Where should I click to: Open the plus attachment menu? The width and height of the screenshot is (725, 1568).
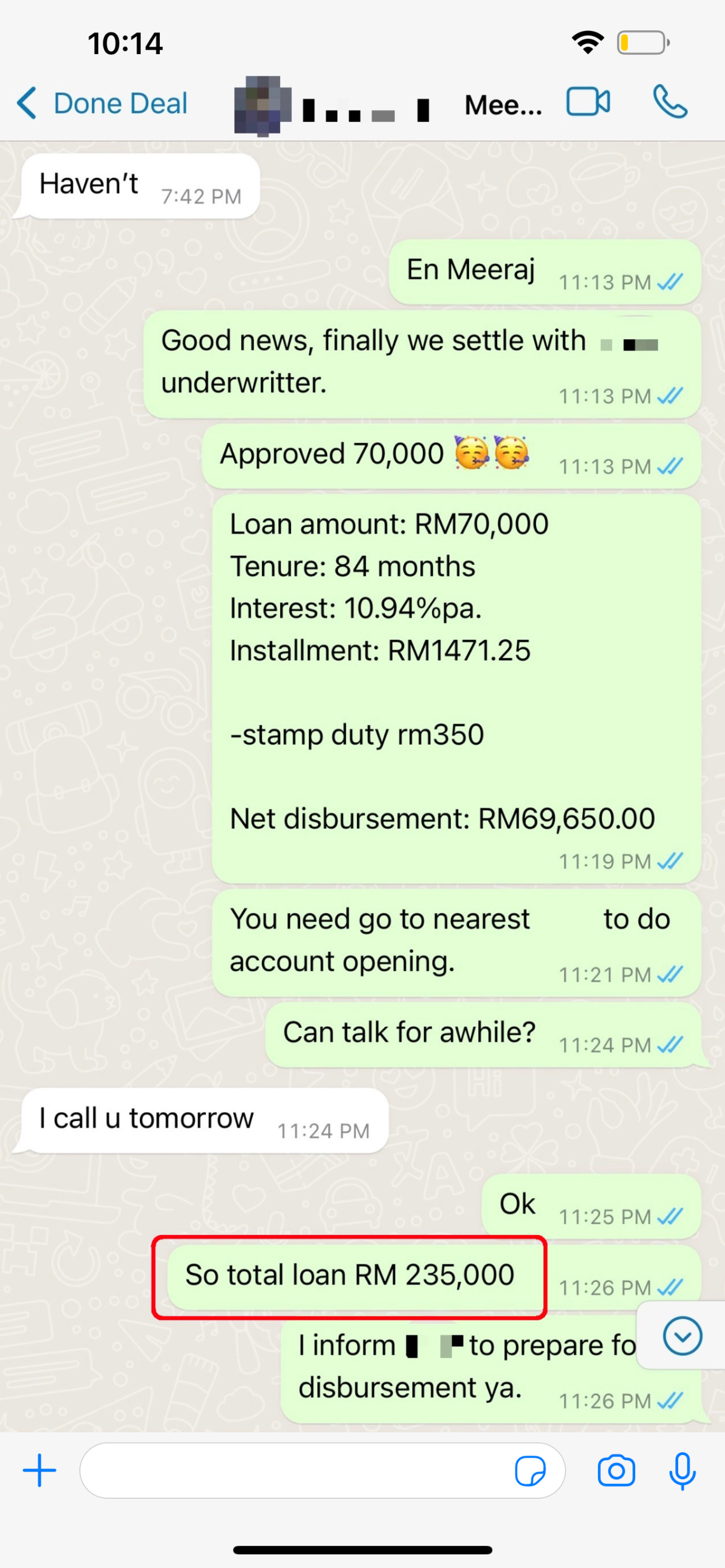[40, 1470]
